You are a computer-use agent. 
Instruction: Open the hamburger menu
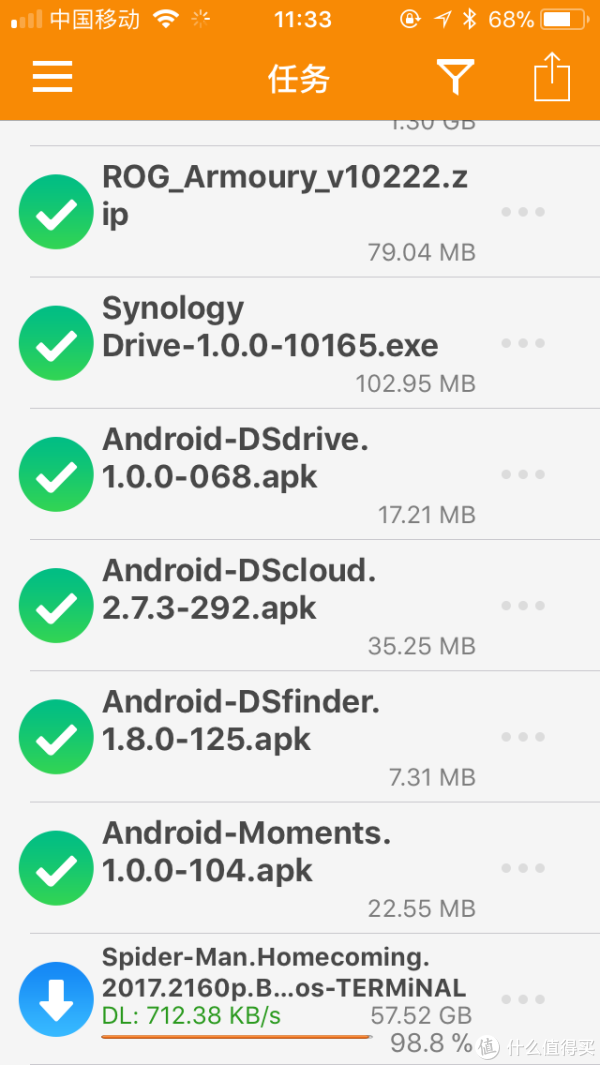[x=53, y=77]
